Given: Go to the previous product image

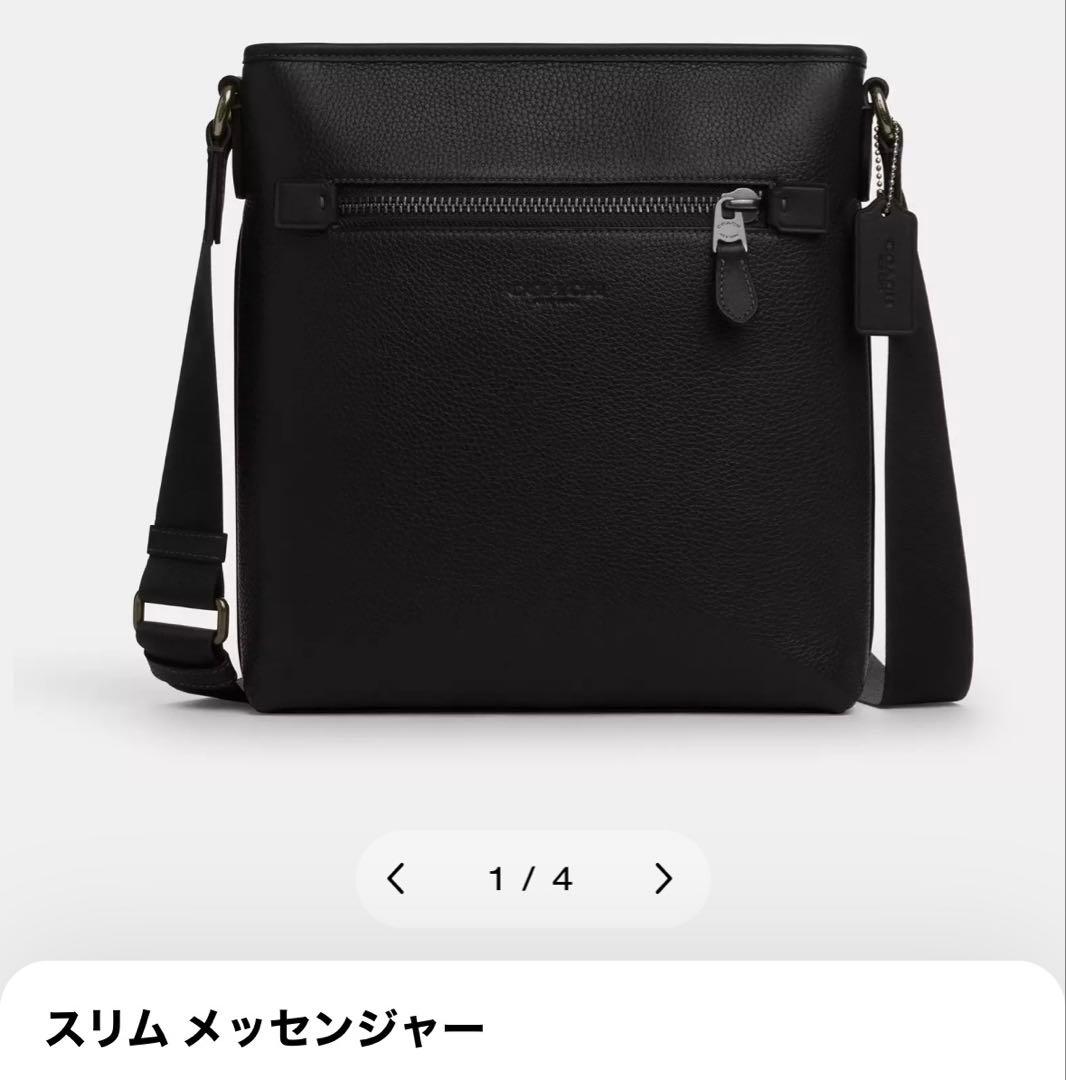Looking at the screenshot, I should (x=396, y=879).
